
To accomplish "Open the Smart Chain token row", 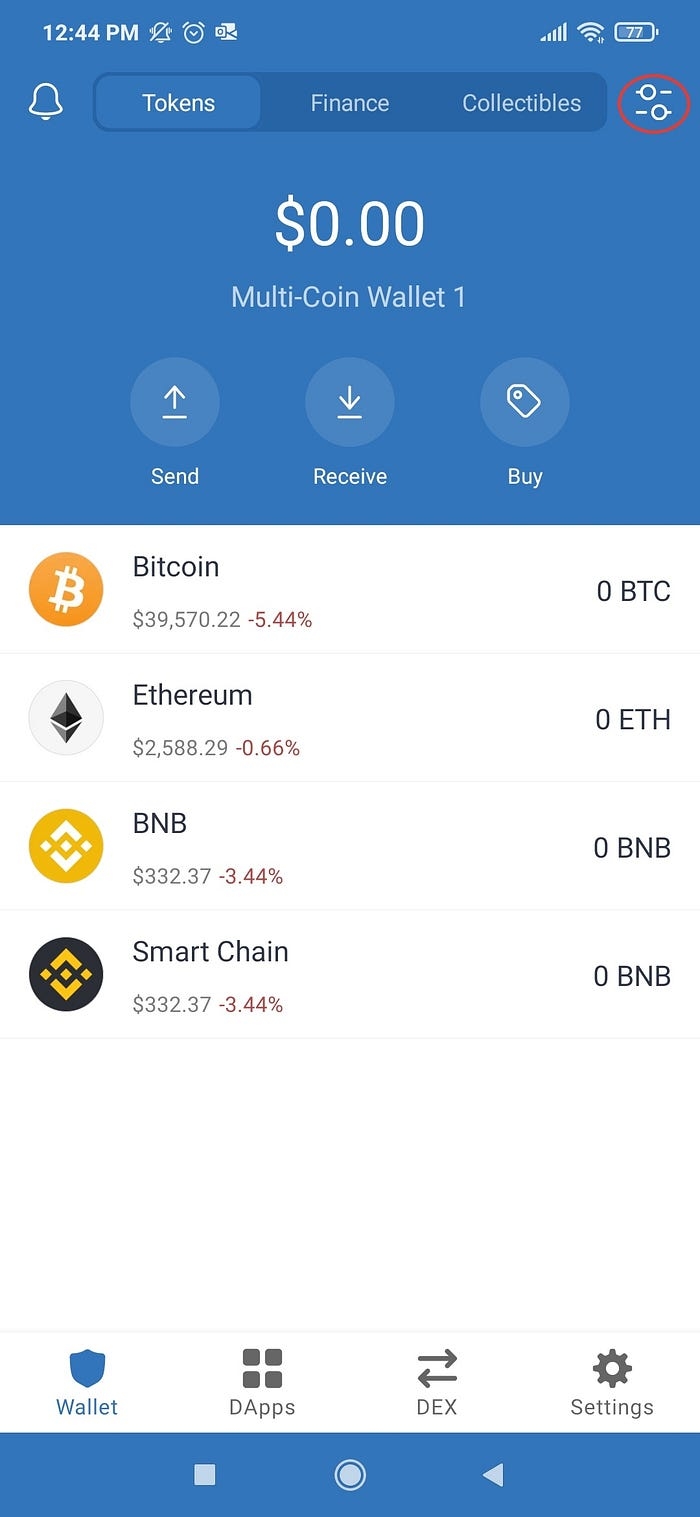I will pos(350,974).
